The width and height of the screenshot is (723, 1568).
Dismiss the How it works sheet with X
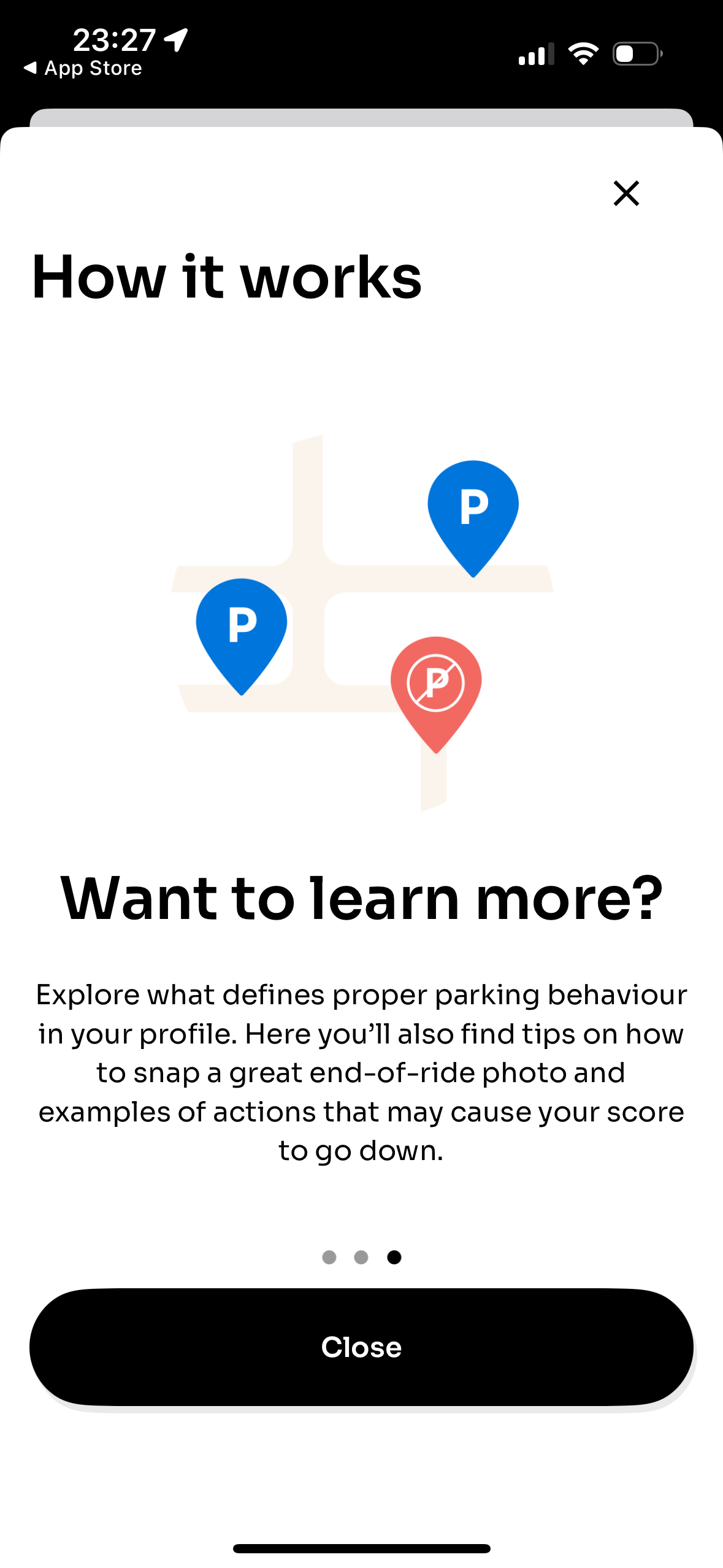point(626,193)
